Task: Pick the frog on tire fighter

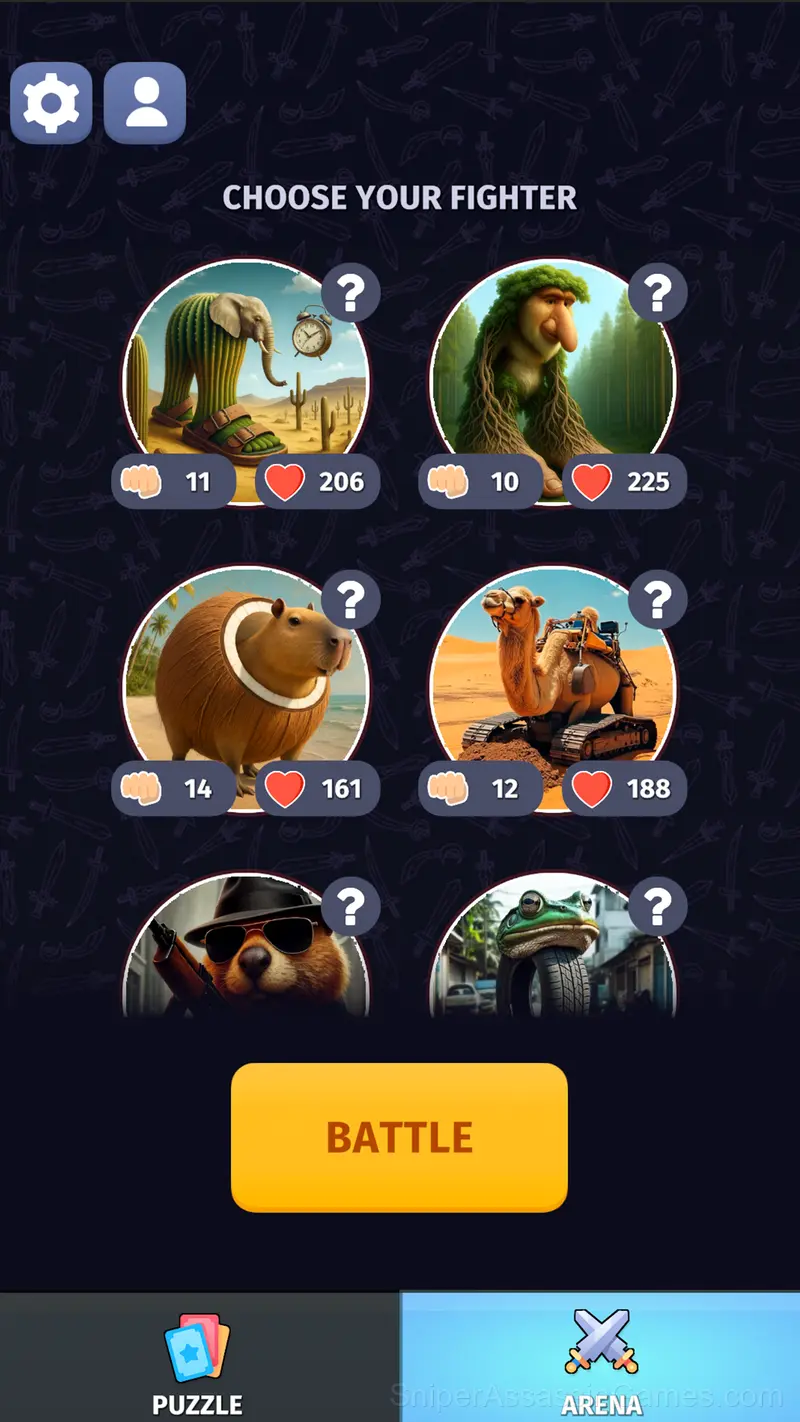Action: pos(552,946)
